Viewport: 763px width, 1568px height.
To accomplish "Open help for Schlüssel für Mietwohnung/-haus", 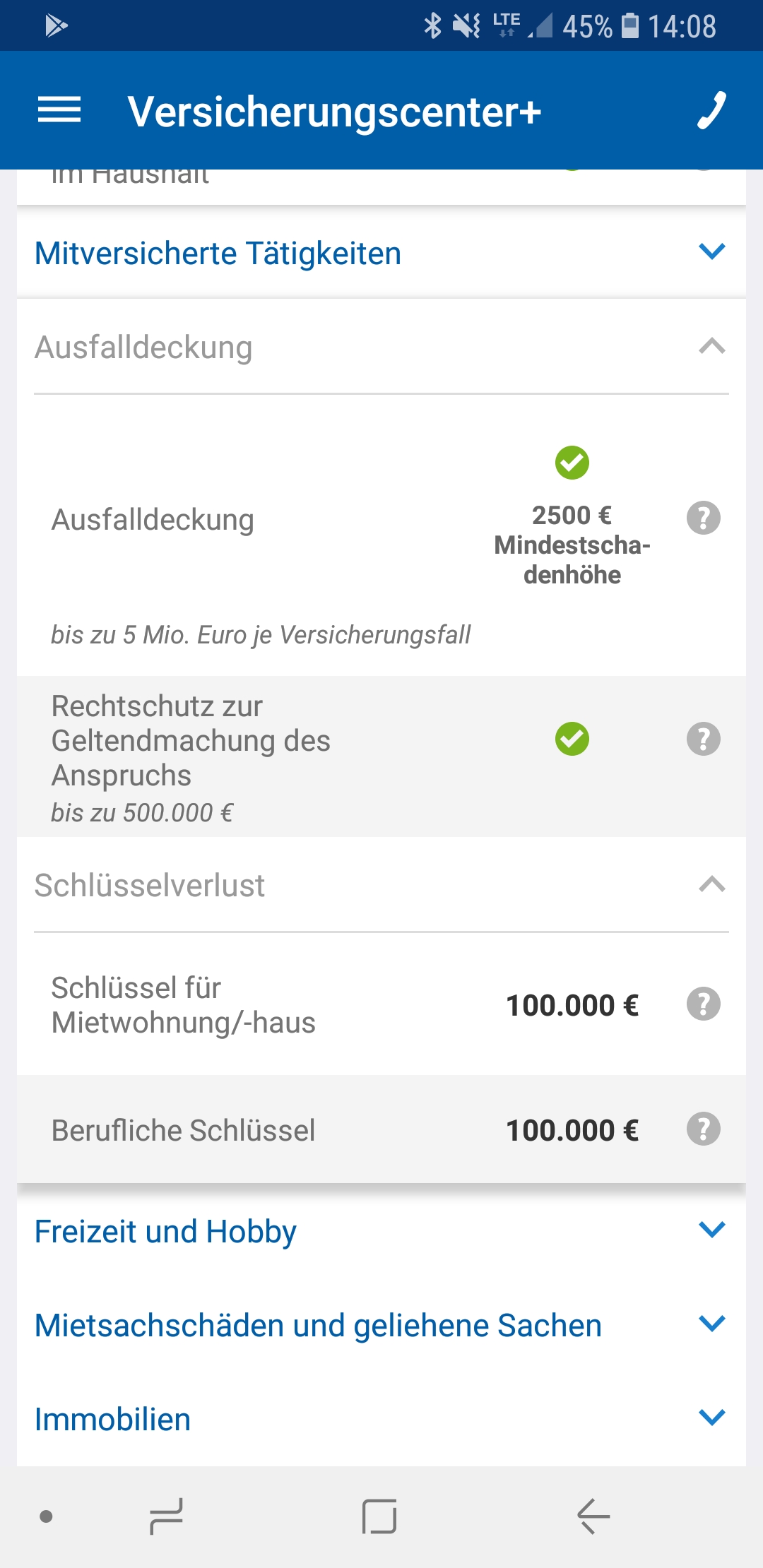I will point(703,1004).
